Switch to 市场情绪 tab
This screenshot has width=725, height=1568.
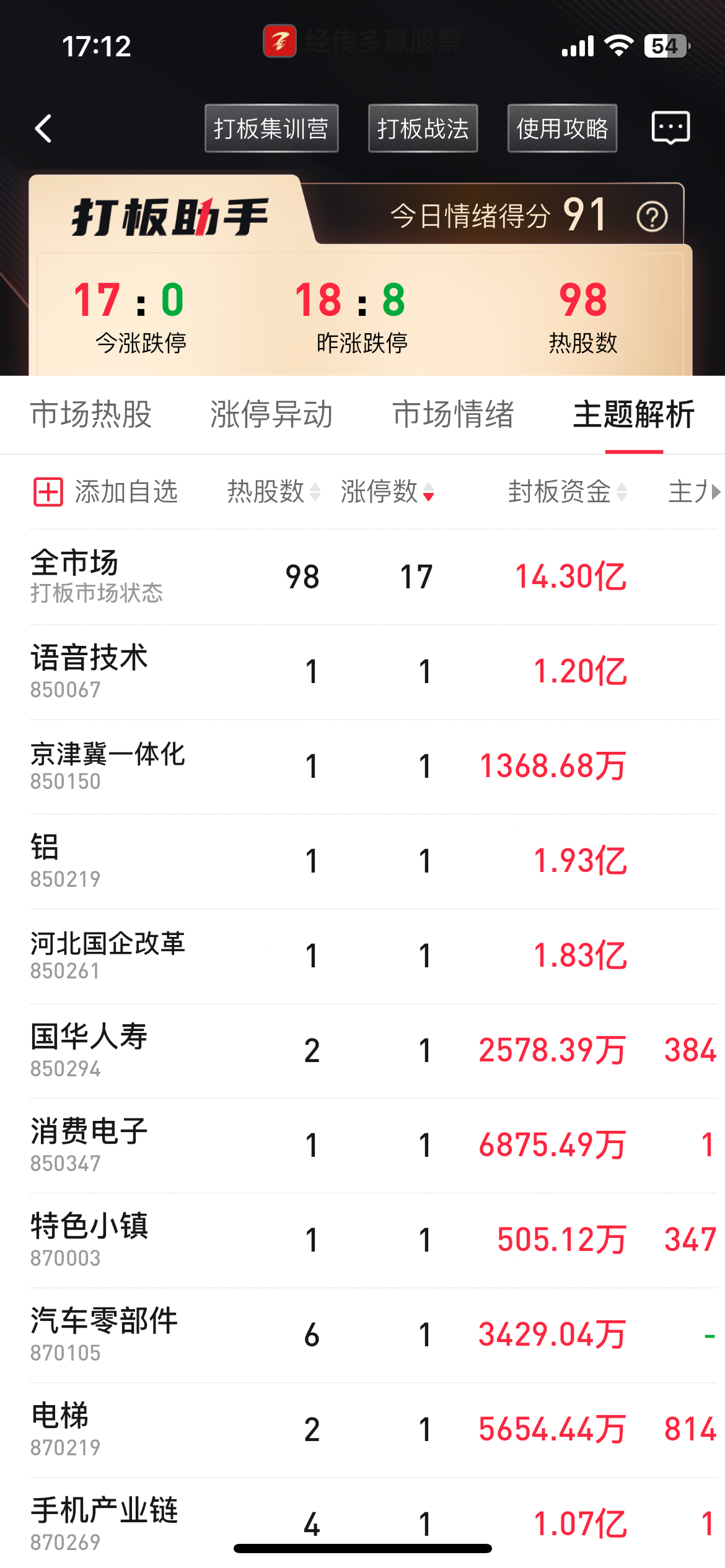coord(453,414)
